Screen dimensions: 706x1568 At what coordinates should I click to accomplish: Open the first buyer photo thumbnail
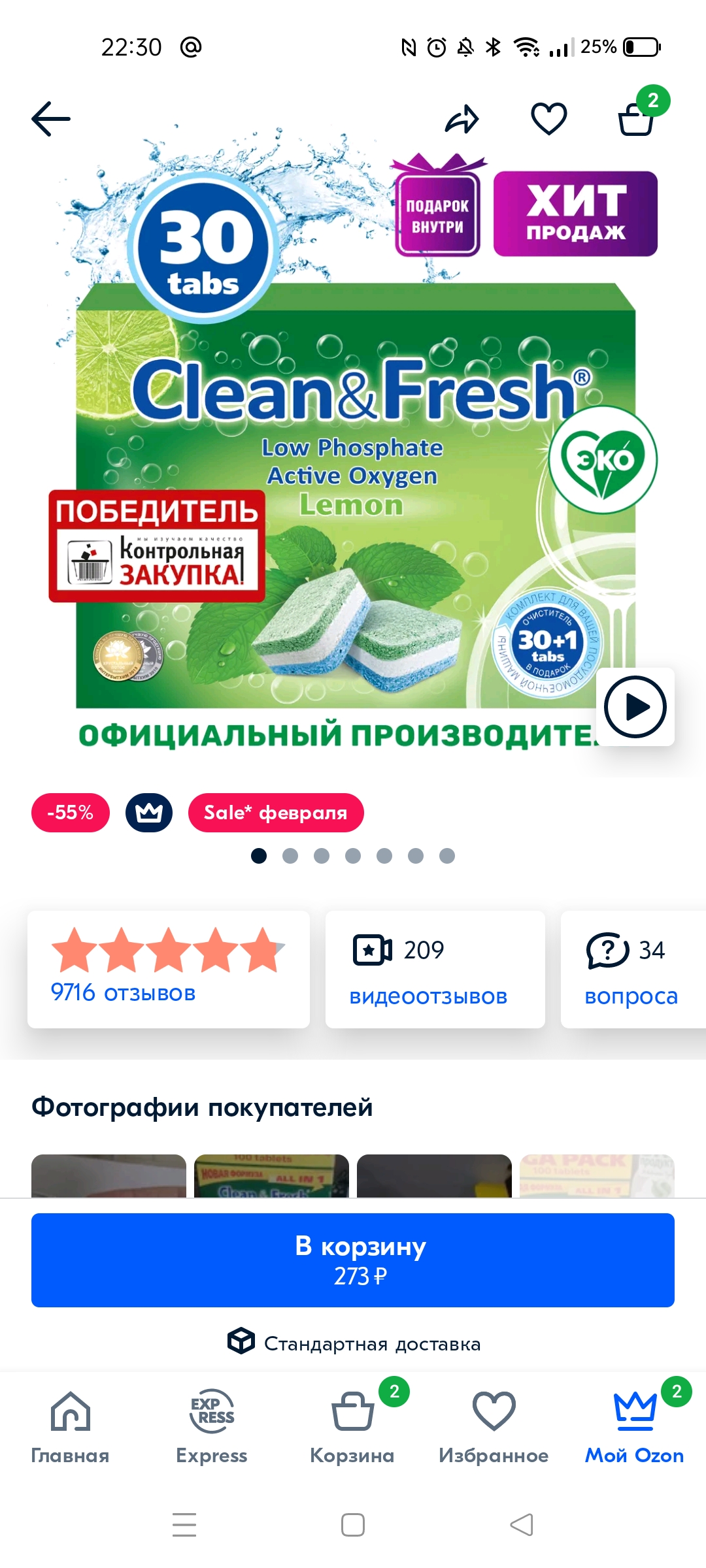[109, 1176]
